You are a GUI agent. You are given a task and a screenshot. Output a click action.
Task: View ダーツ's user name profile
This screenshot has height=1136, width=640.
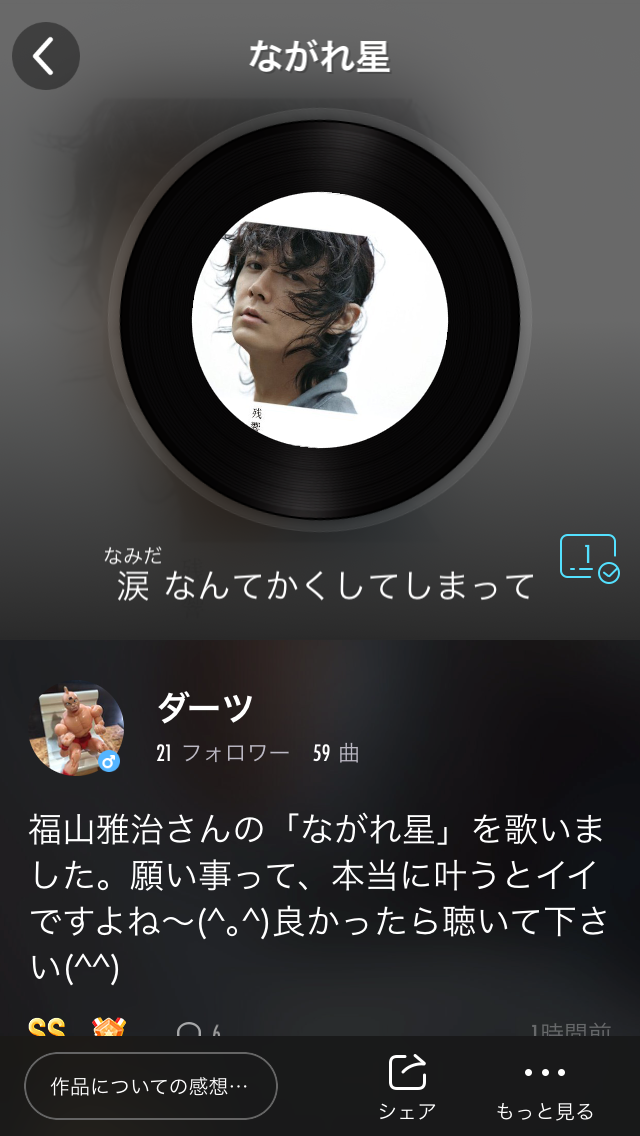point(205,708)
